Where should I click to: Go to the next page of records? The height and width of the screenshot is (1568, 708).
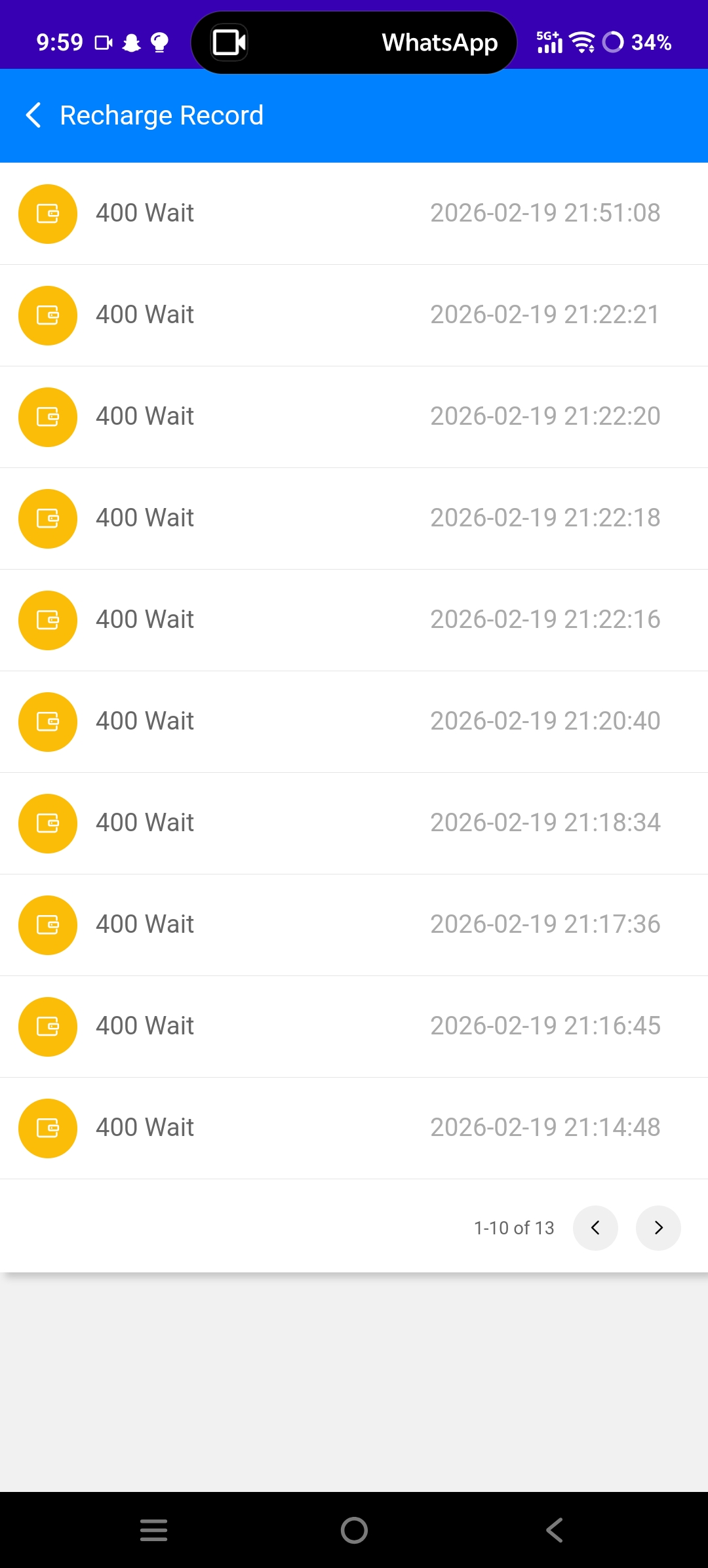tap(658, 1228)
